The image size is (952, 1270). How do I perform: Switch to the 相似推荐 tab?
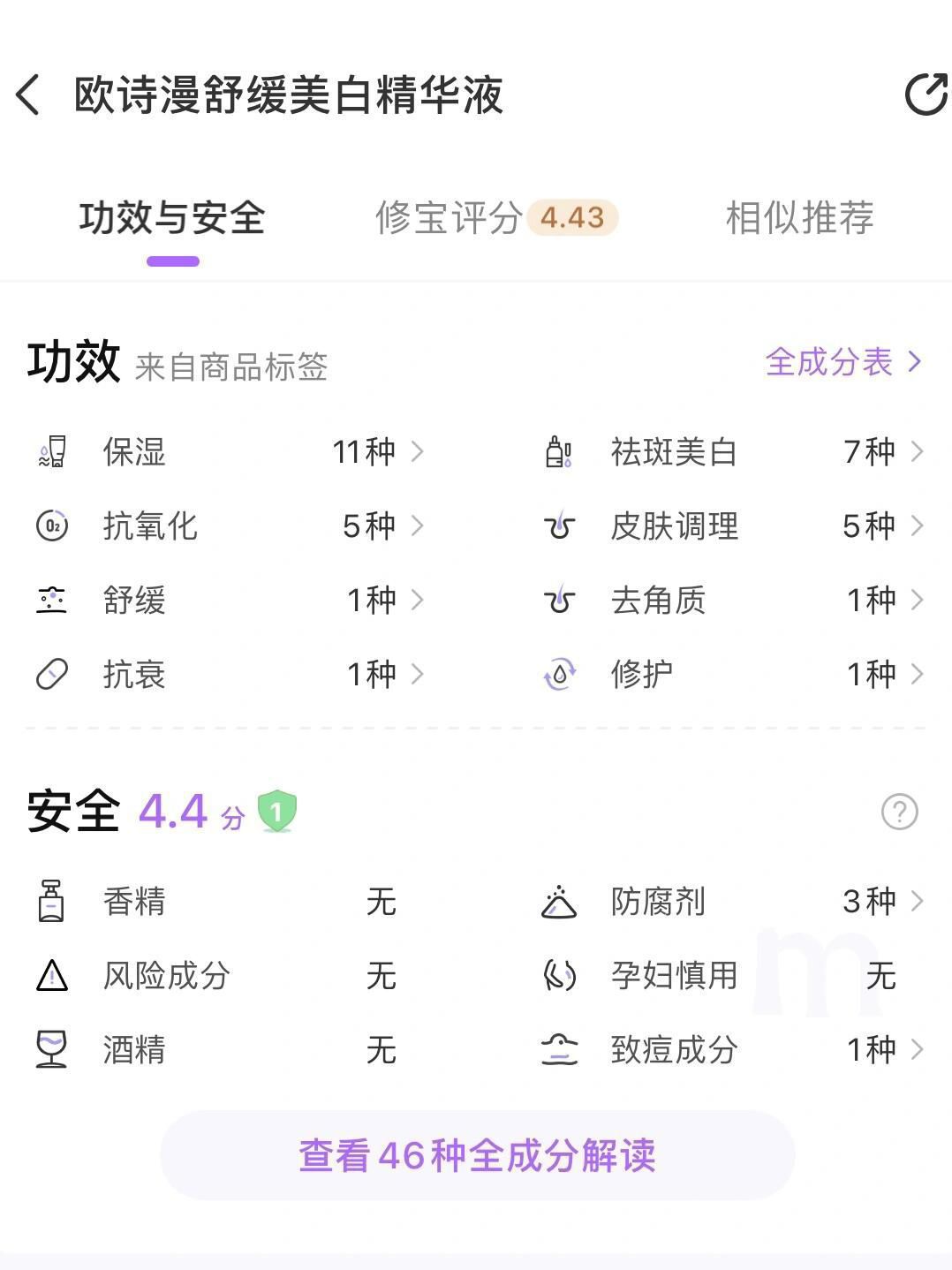[799, 217]
